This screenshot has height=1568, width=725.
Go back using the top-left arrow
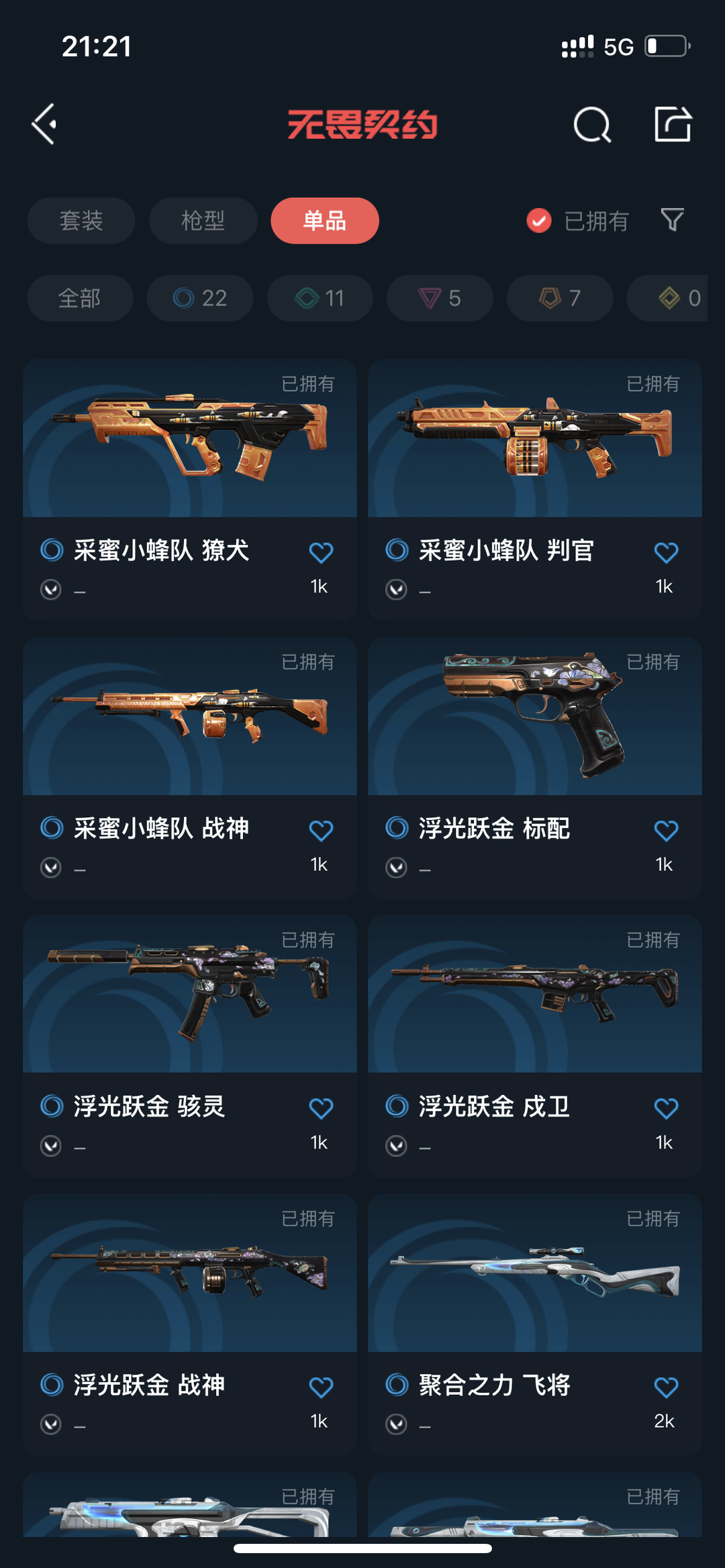44,124
